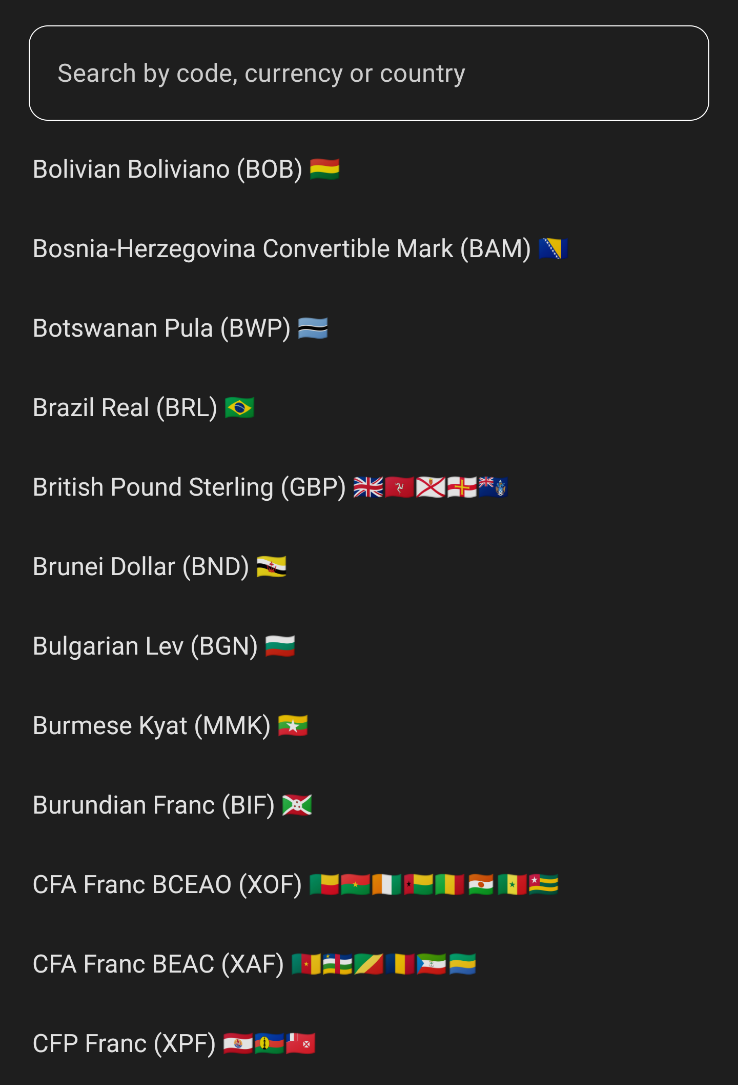738x1085 pixels.
Task: Pick Bulgarian Lev (BGN)
Action: click(164, 646)
